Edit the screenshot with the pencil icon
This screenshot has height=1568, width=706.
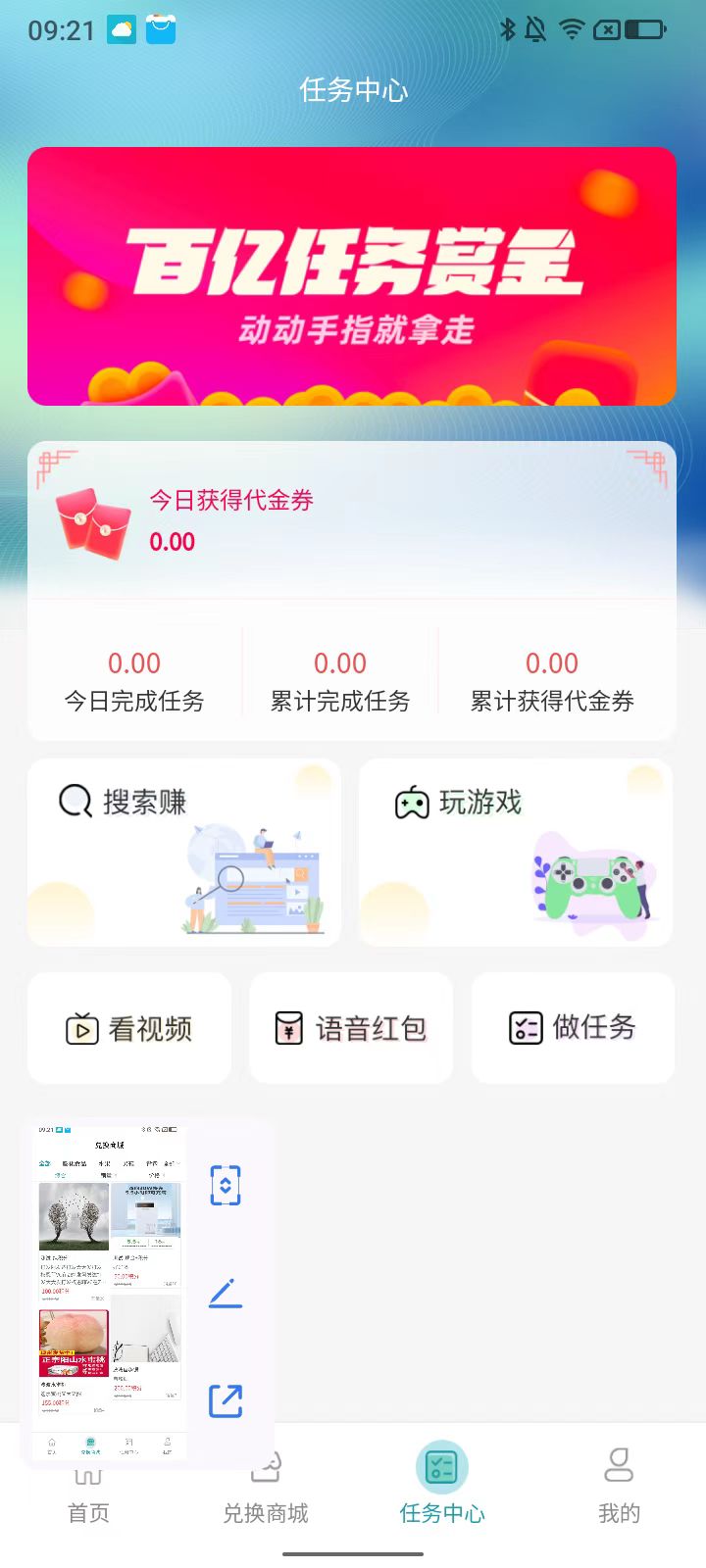[226, 1294]
